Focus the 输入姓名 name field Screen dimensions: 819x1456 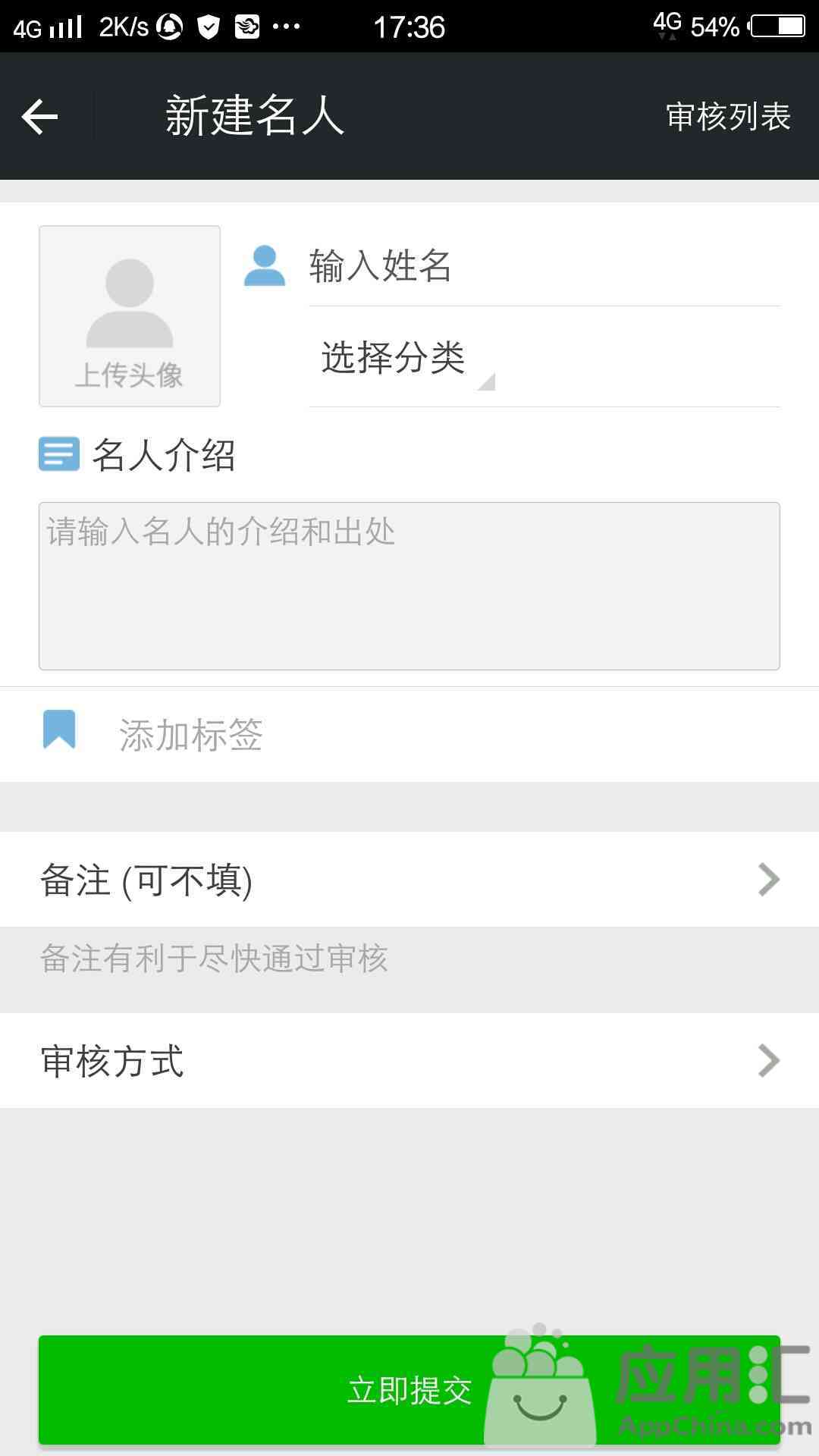coord(544,266)
